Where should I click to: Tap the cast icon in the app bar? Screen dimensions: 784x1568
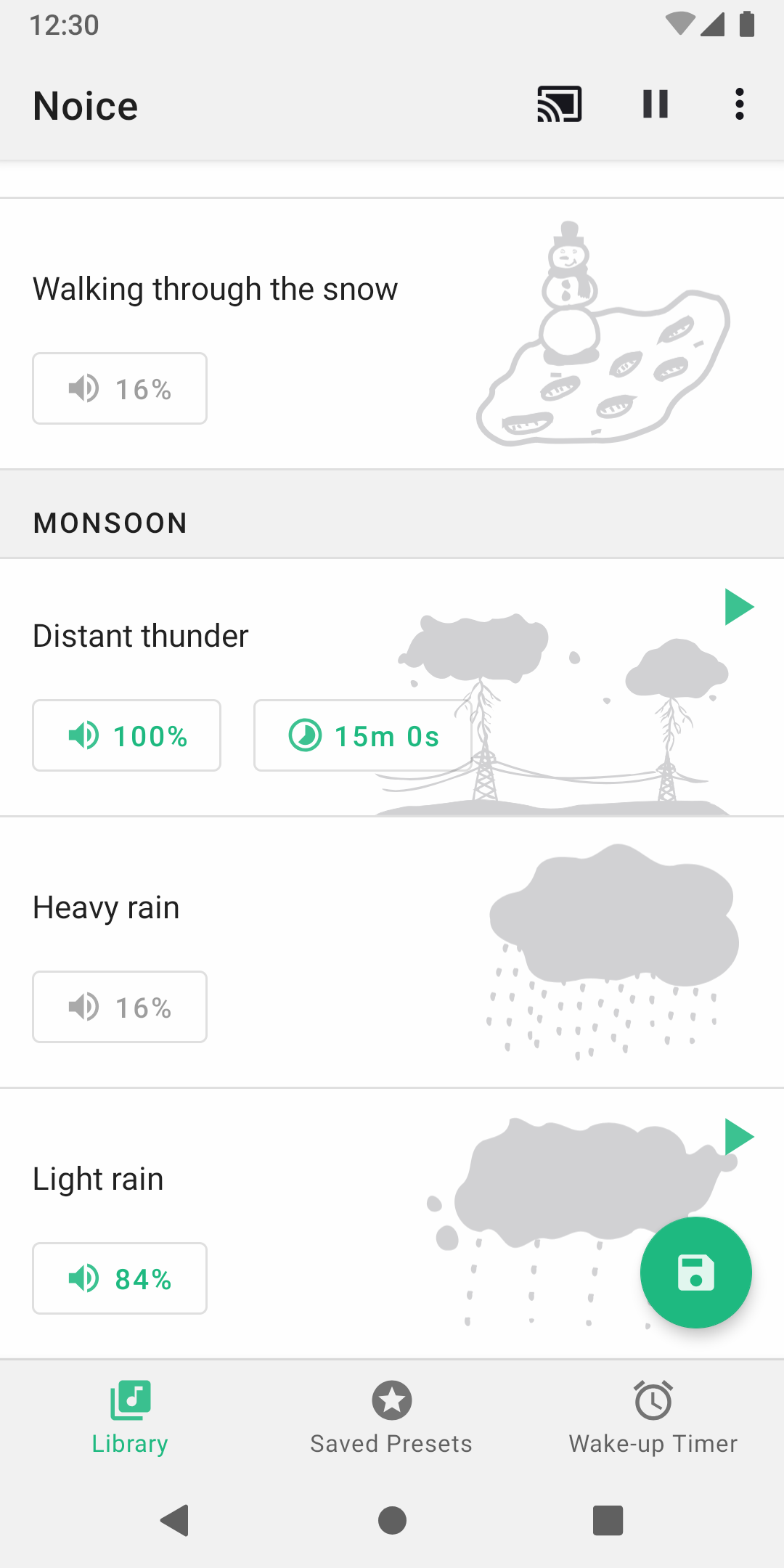(559, 104)
